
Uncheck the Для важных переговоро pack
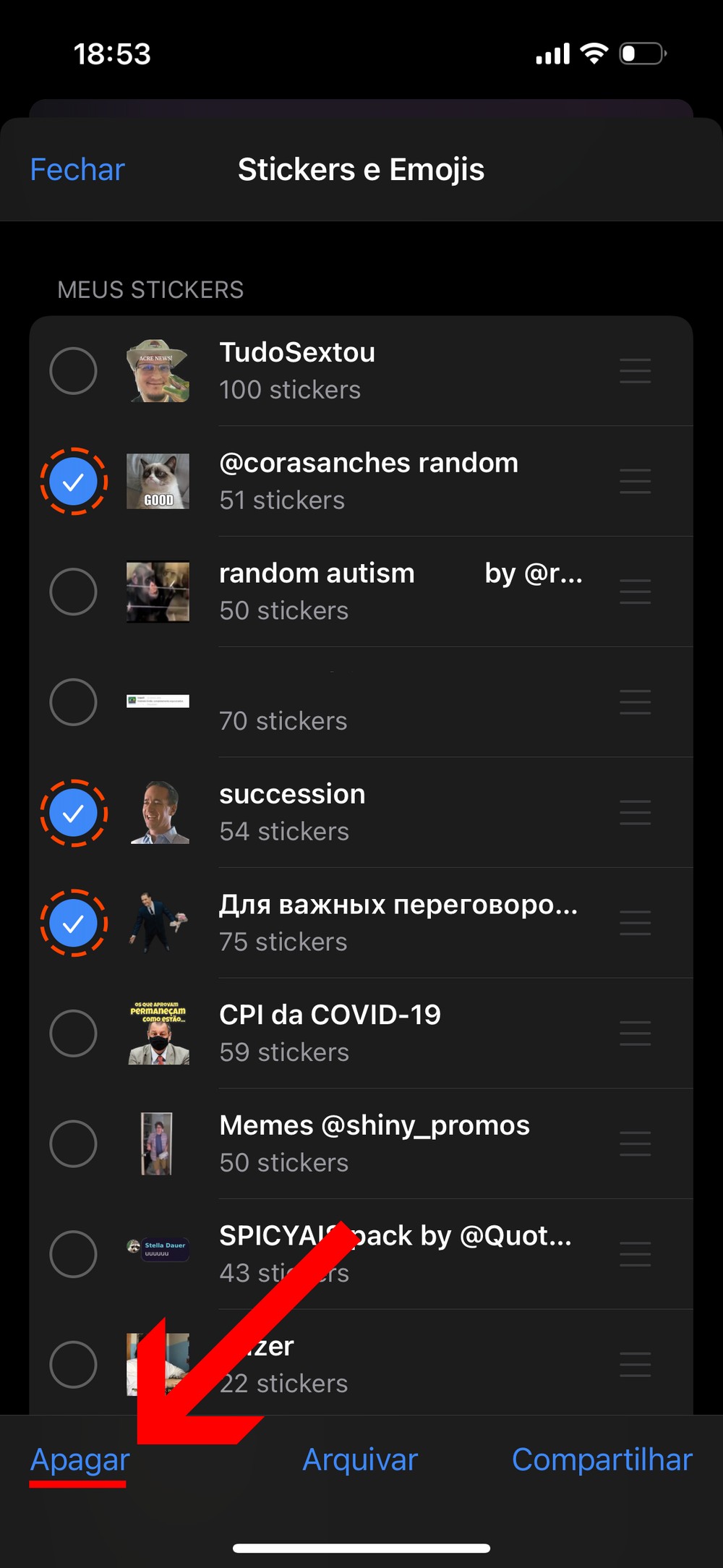coord(73,924)
